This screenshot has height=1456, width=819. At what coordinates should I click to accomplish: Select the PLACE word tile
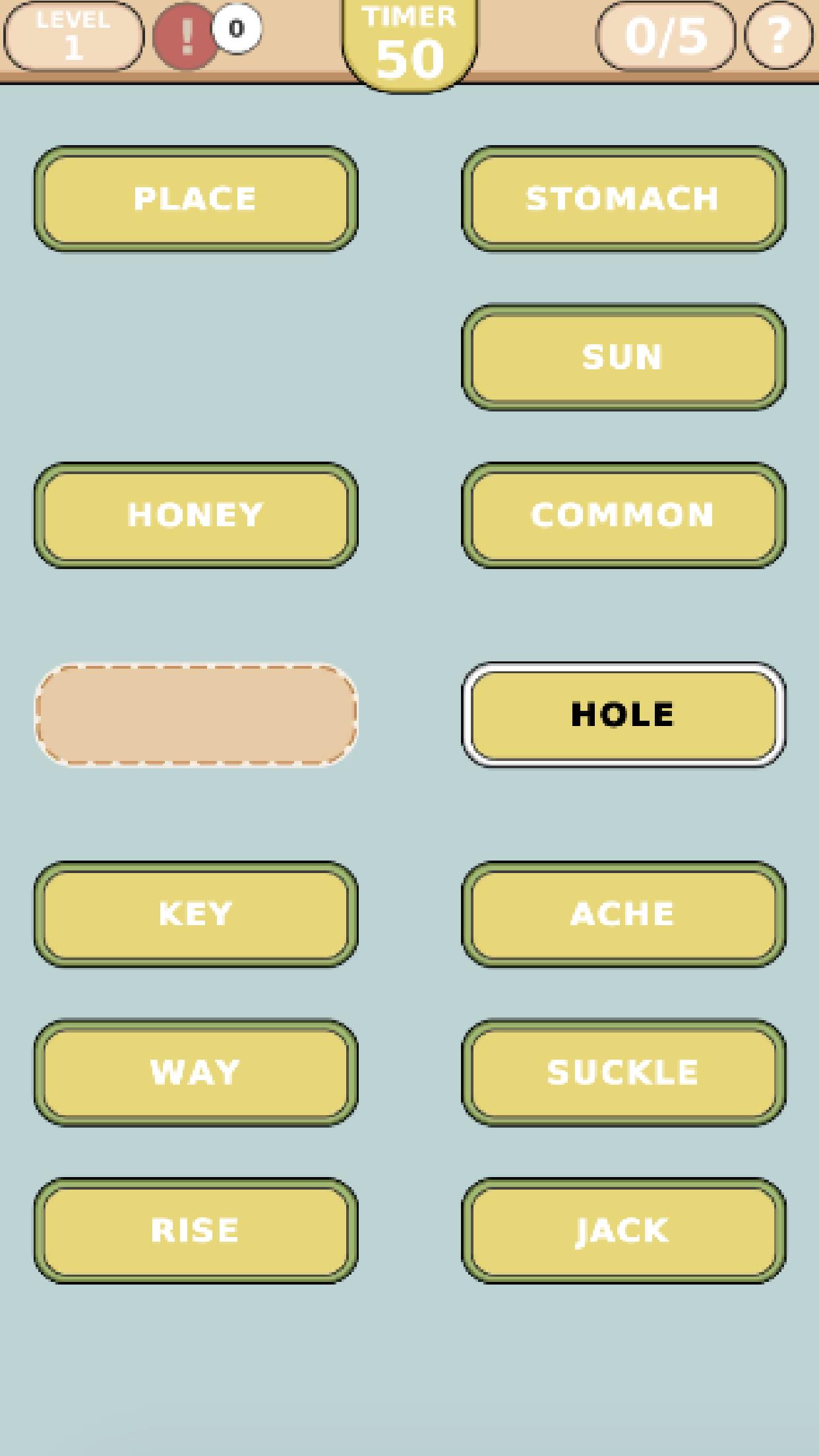(x=196, y=198)
